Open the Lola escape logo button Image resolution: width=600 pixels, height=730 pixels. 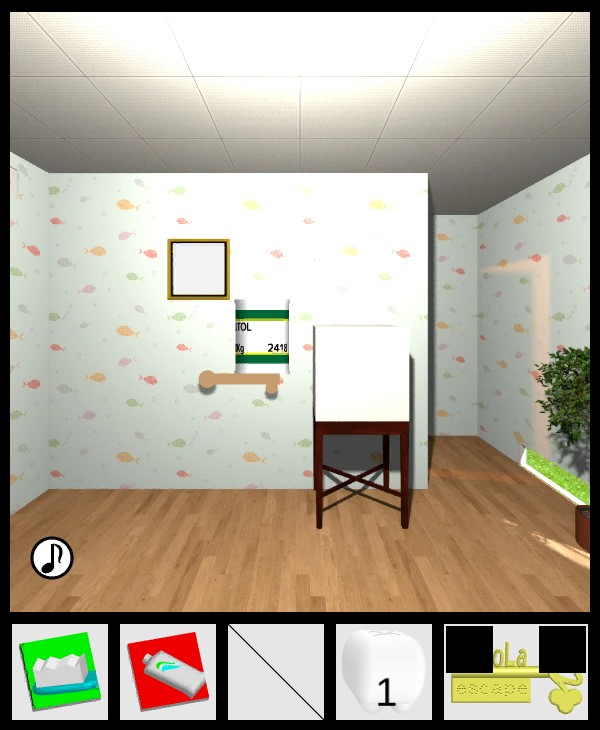pos(515,672)
